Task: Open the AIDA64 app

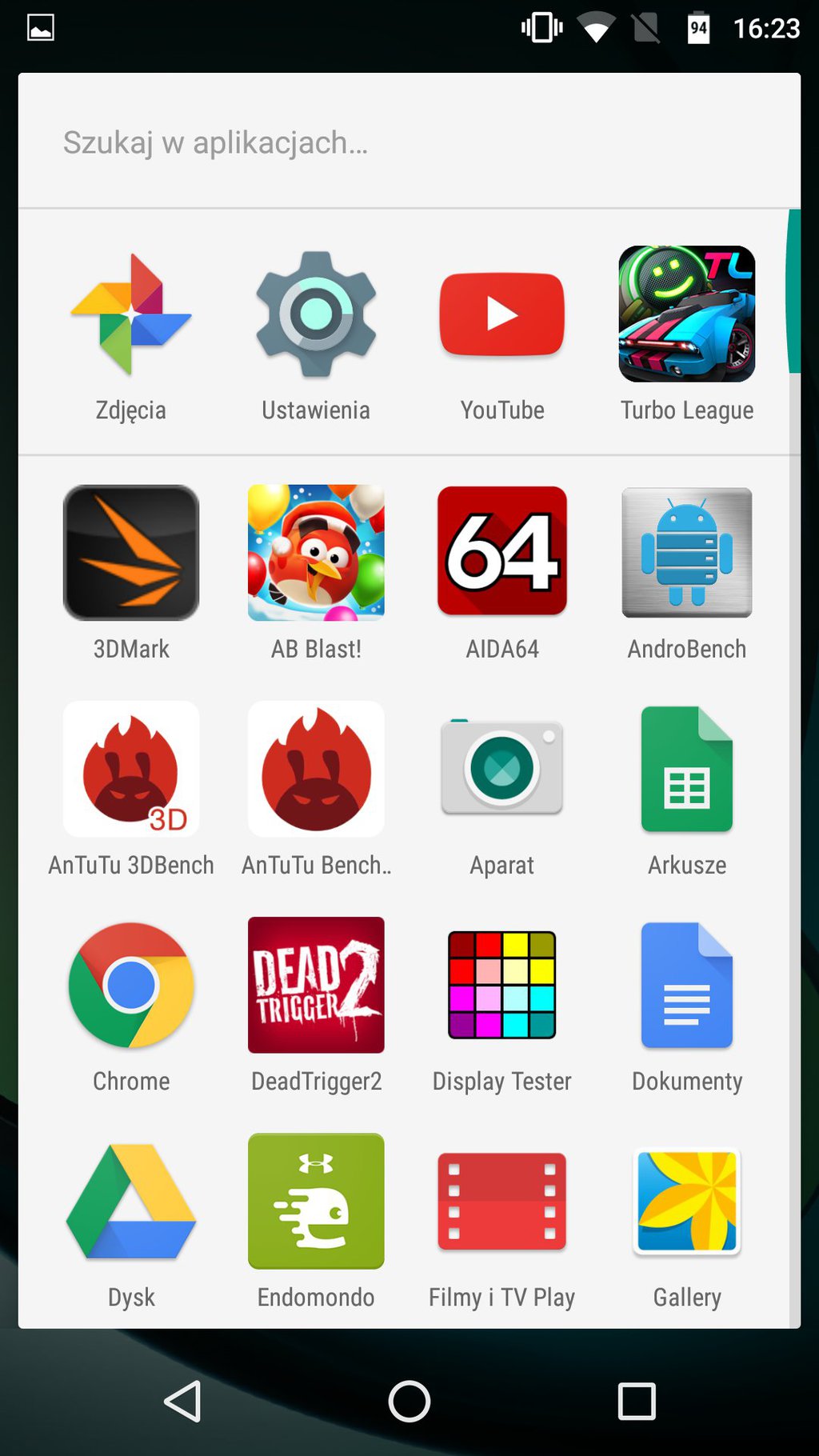Action: point(501,553)
